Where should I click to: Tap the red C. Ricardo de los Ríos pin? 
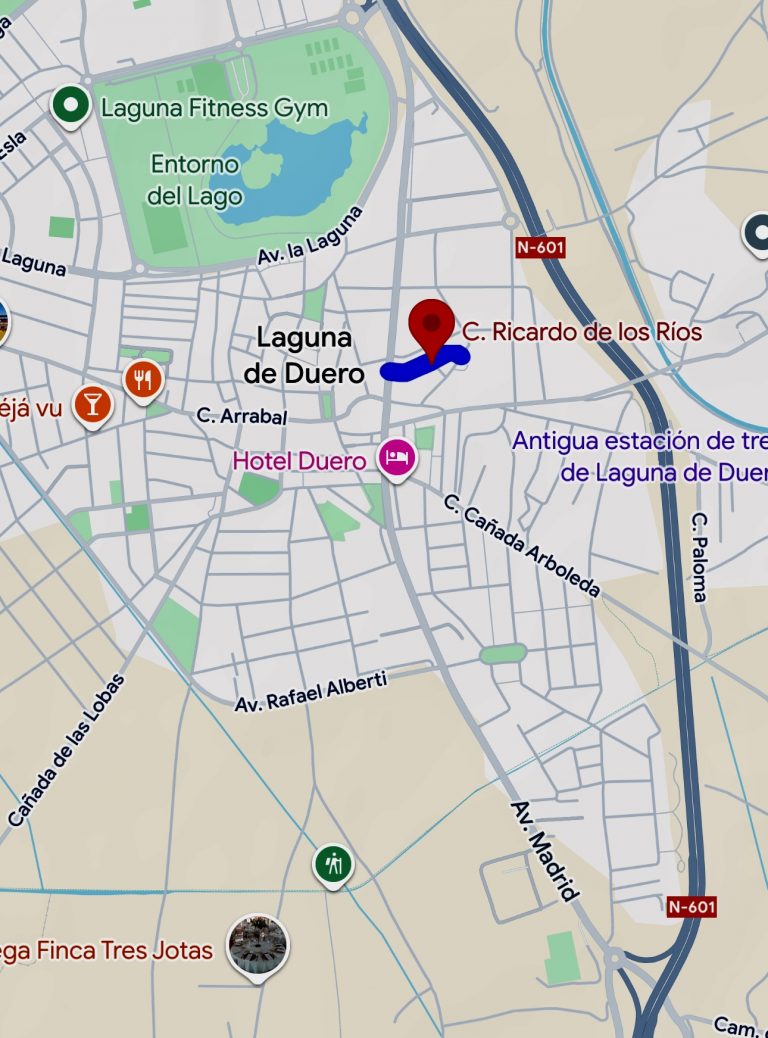[x=432, y=324]
